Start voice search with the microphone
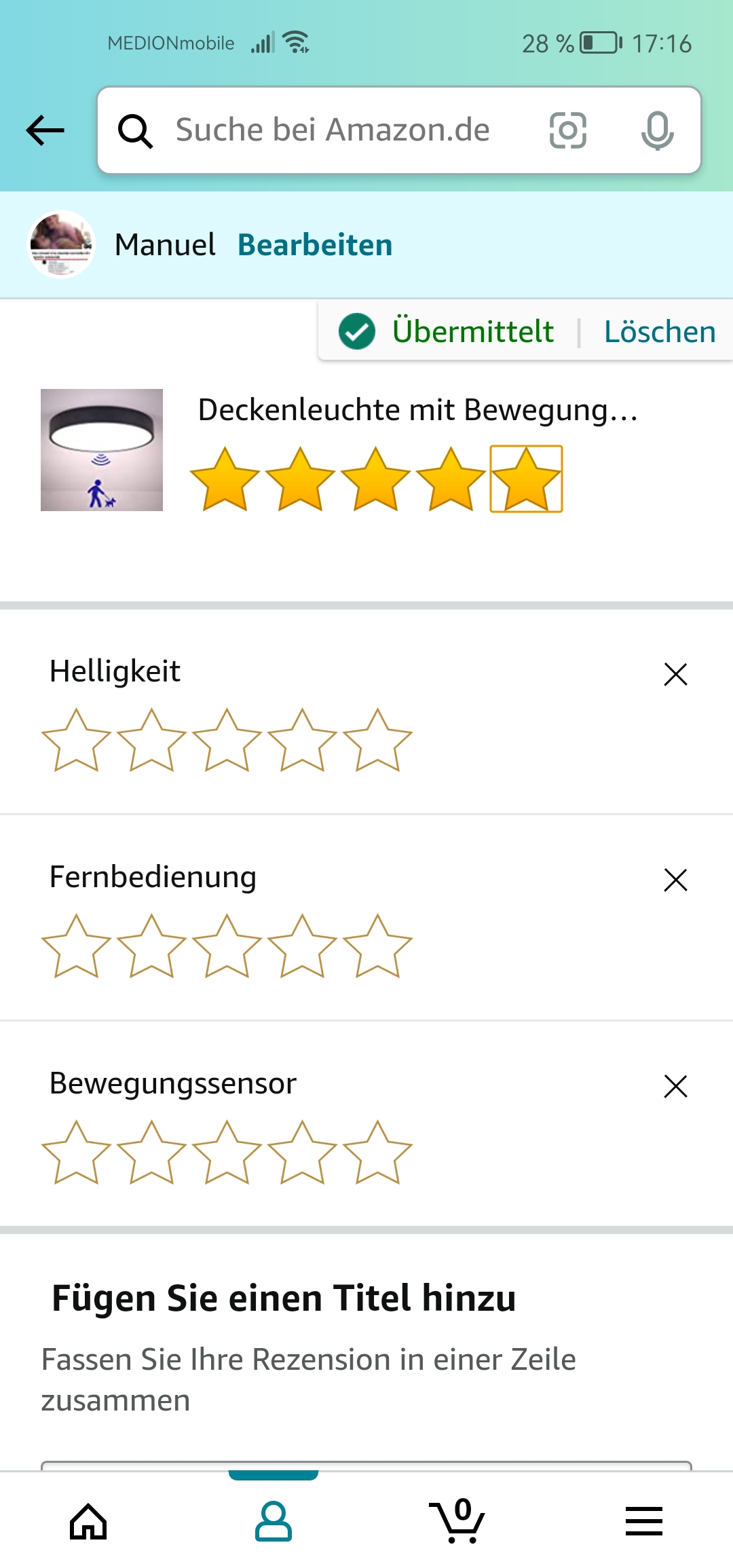The height and width of the screenshot is (1568, 733). click(x=657, y=130)
